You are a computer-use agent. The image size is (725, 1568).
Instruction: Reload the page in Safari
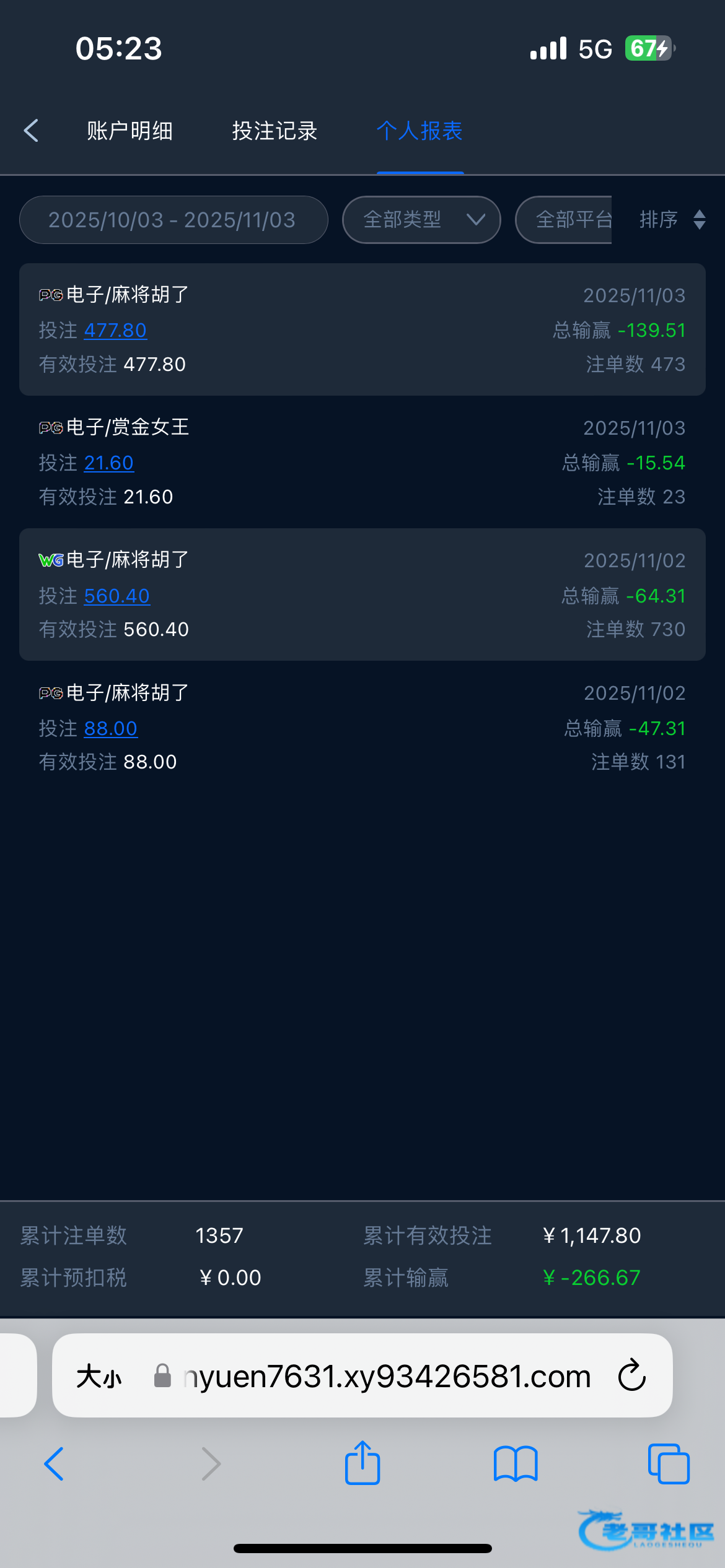[x=631, y=1375]
